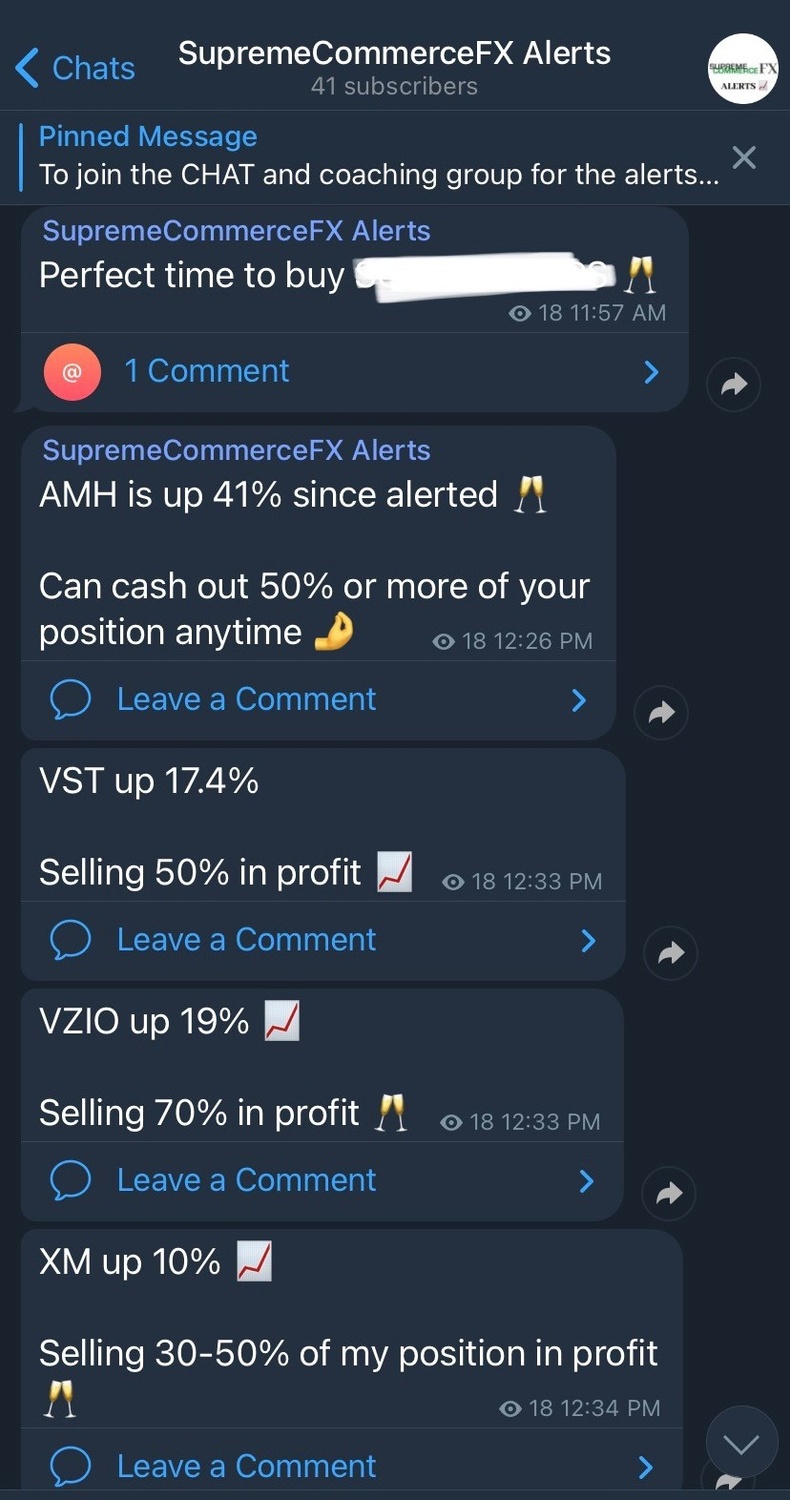Viewport: 790px width, 1500px height.
Task: Forward the VST up 17.4% message
Action: tap(671, 953)
